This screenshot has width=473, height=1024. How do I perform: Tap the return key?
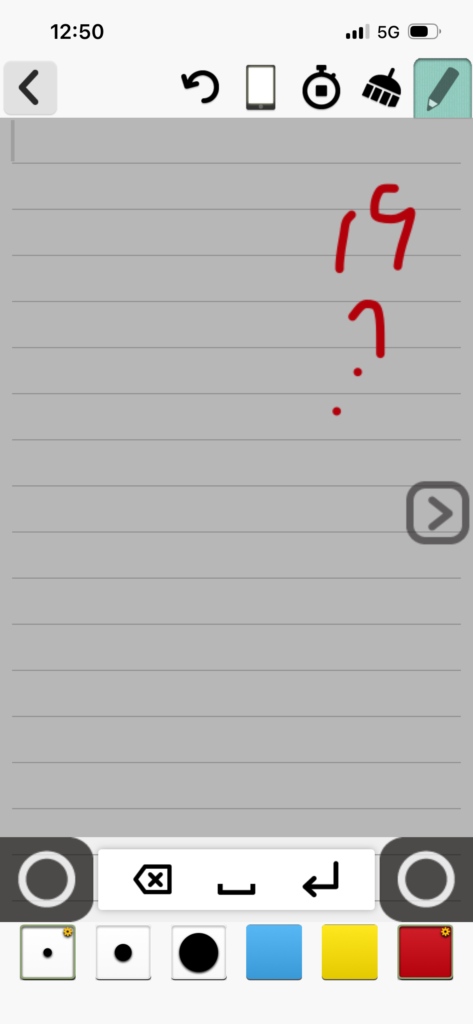[x=321, y=880]
